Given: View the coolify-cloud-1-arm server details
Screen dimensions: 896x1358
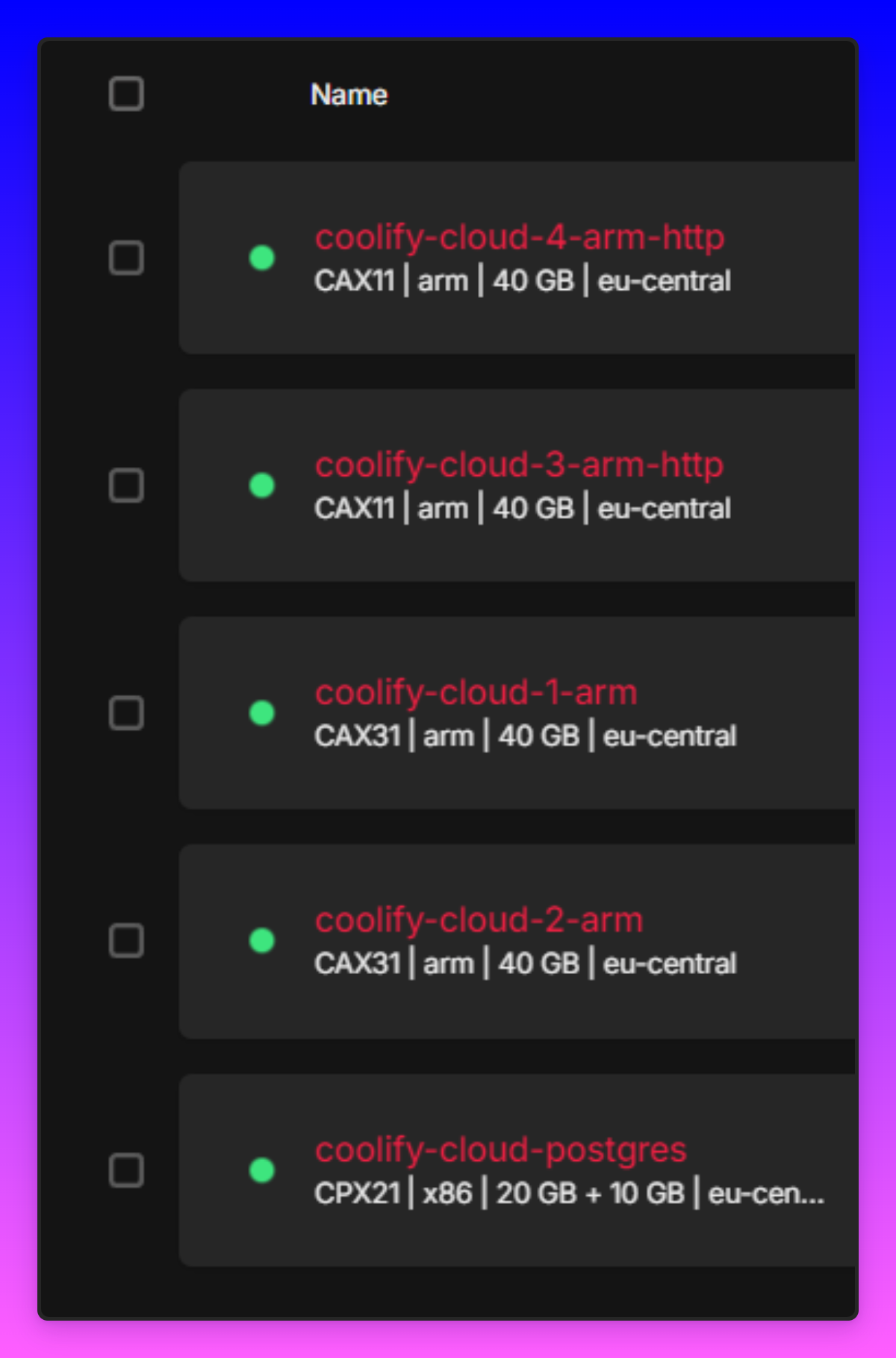Looking at the screenshot, I should 476,692.
